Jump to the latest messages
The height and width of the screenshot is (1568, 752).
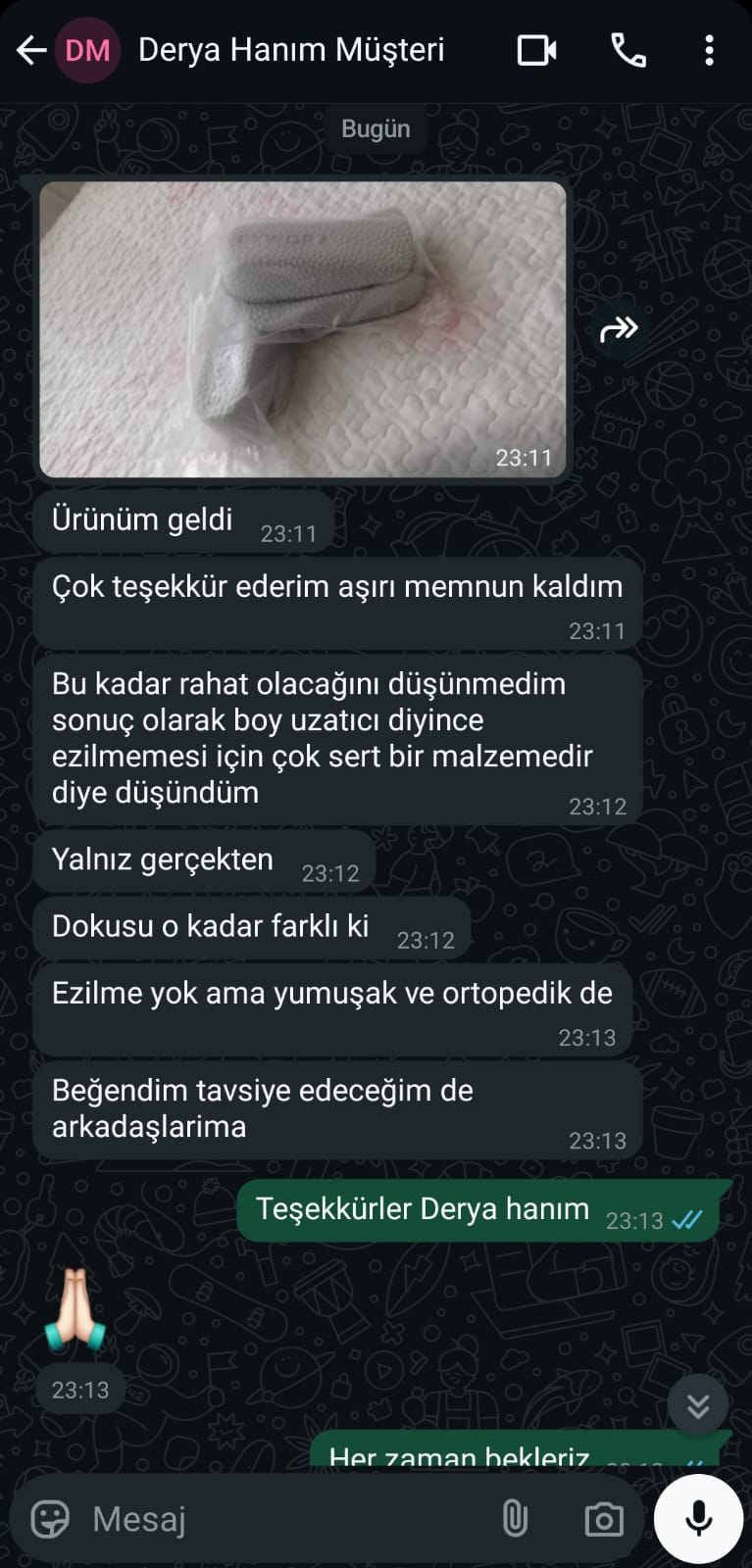click(698, 1406)
